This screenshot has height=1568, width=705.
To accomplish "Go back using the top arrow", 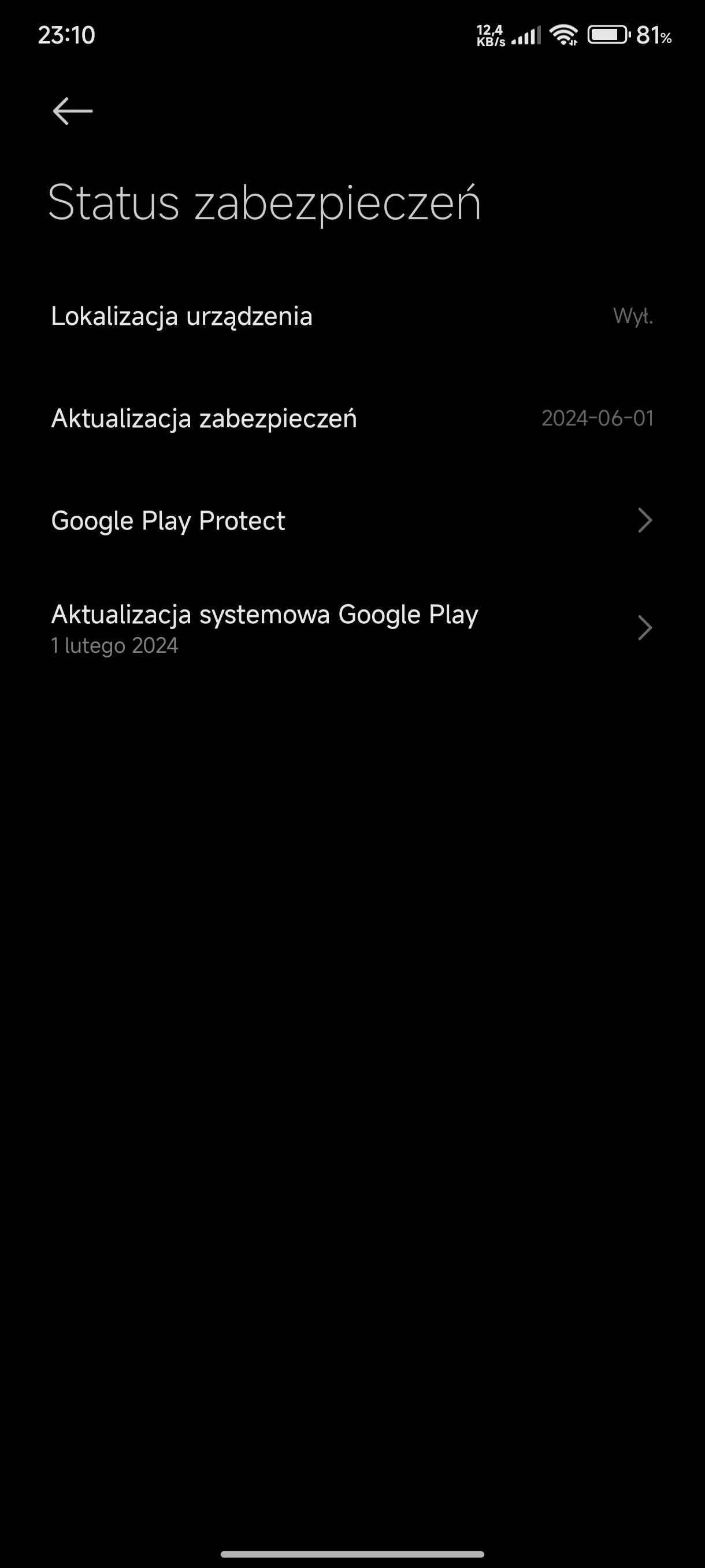I will click(72, 112).
